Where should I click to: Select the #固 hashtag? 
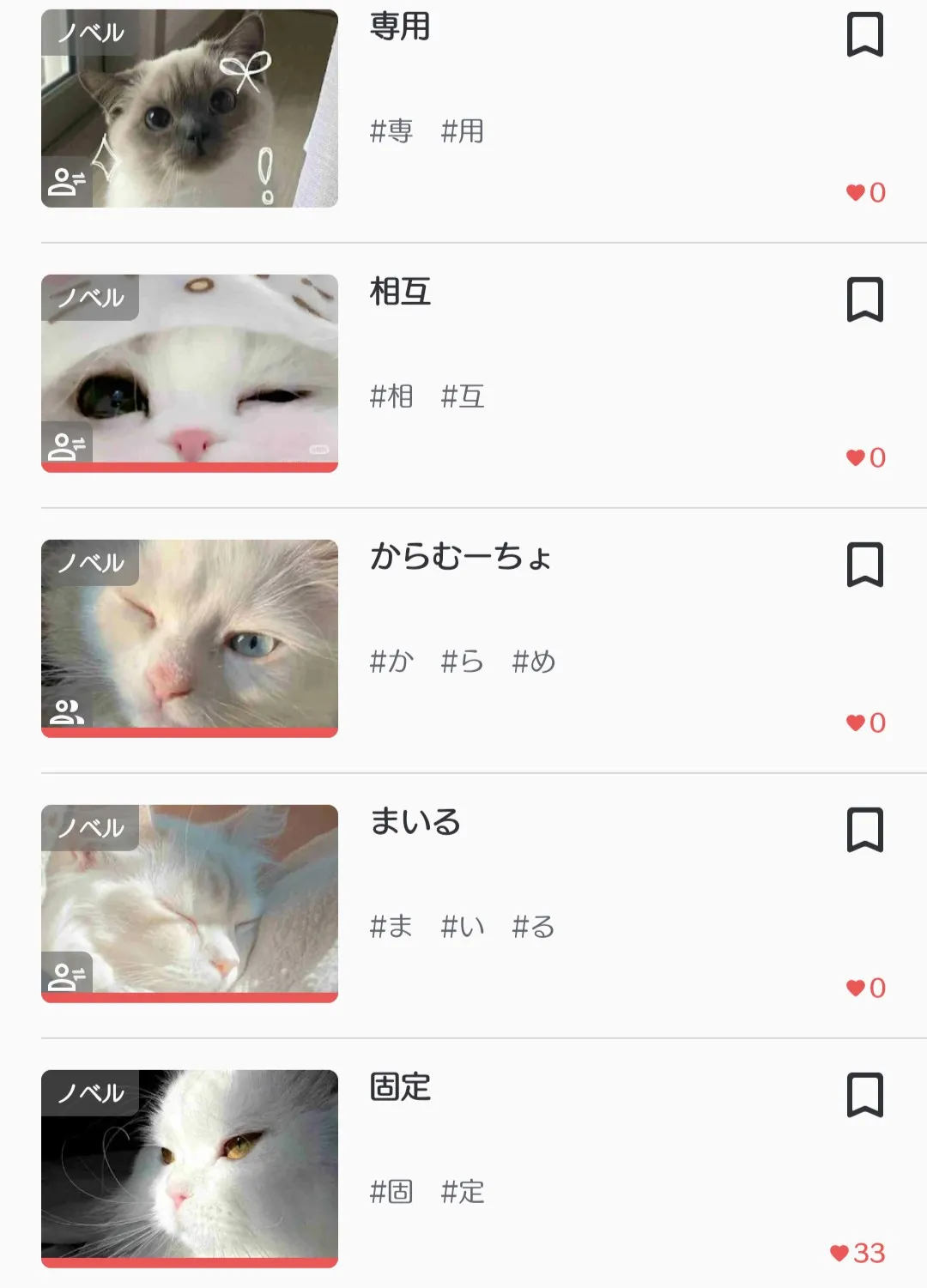tap(391, 1192)
